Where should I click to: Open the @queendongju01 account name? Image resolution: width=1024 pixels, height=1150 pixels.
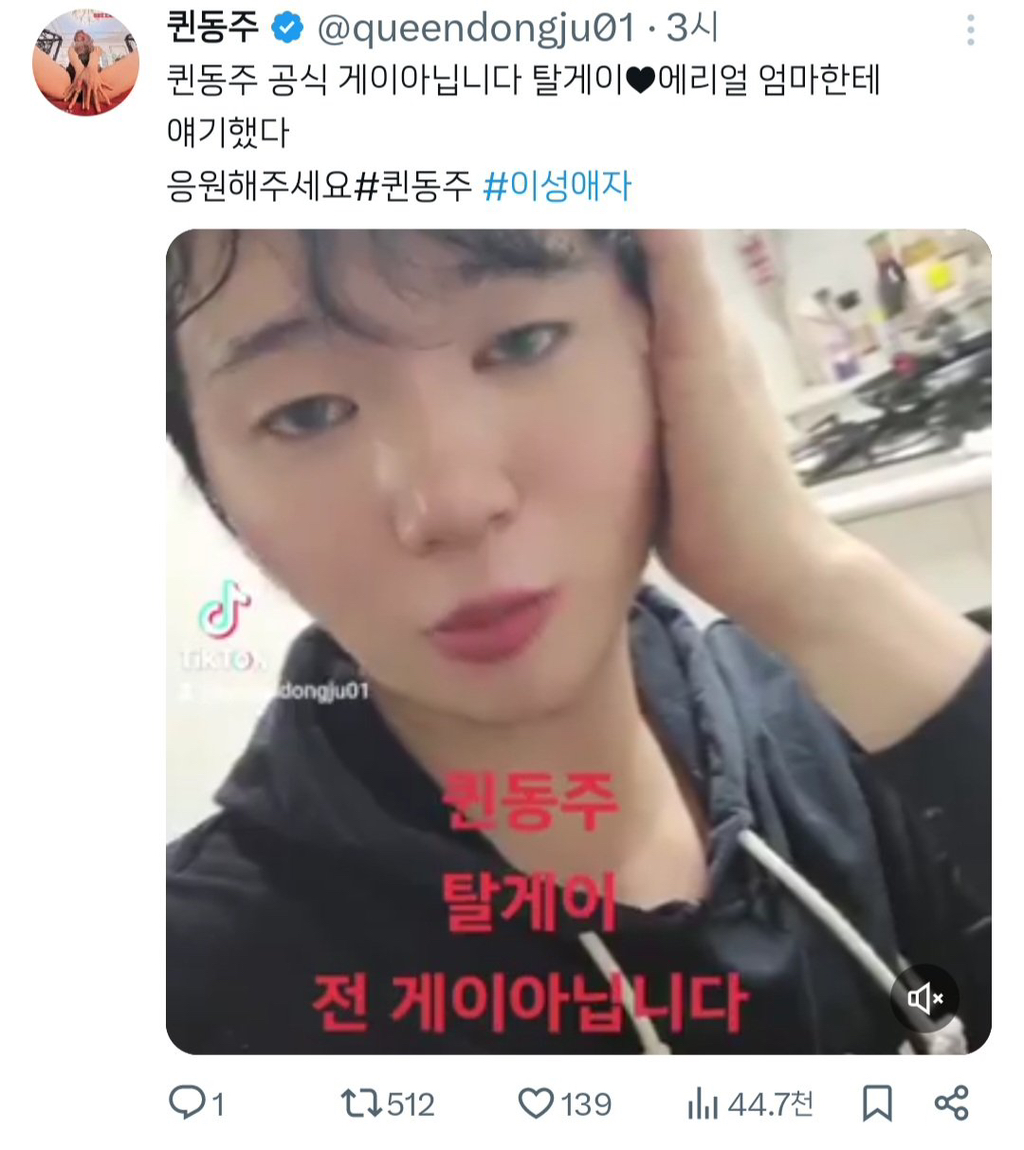[x=476, y=30]
